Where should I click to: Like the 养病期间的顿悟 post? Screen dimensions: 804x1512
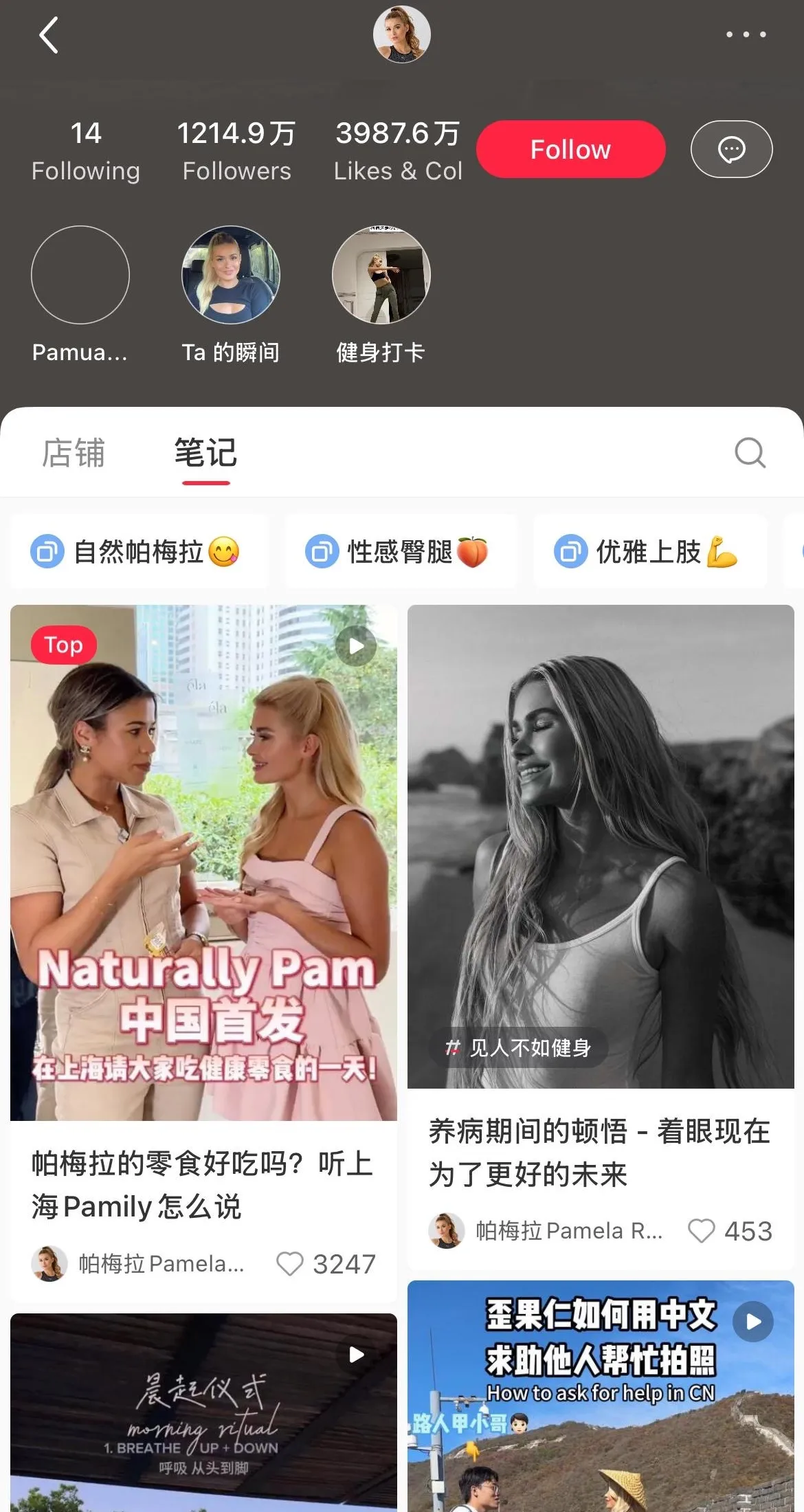pos(702,1230)
